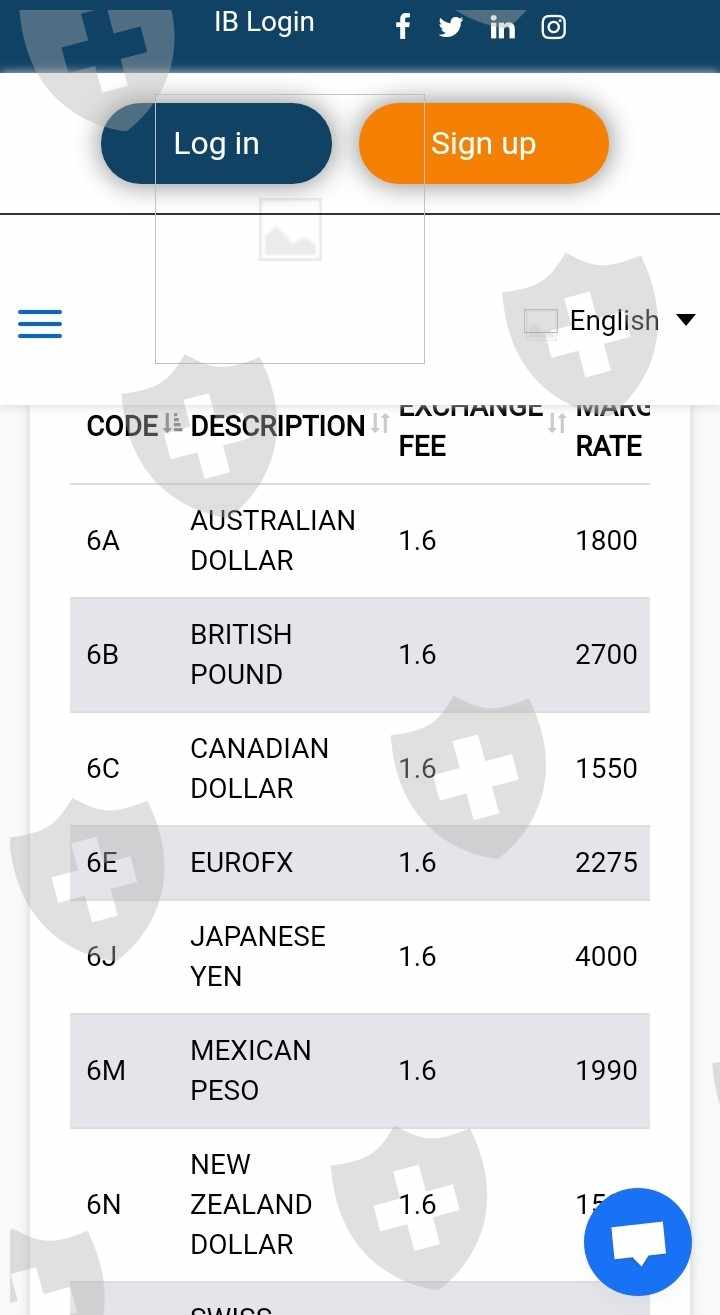Image resolution: width=720 pixels, height=1315 pixels.
Task: Open the hamburger navigation menu
Action: pyautogui.click(x=40, y=324)
